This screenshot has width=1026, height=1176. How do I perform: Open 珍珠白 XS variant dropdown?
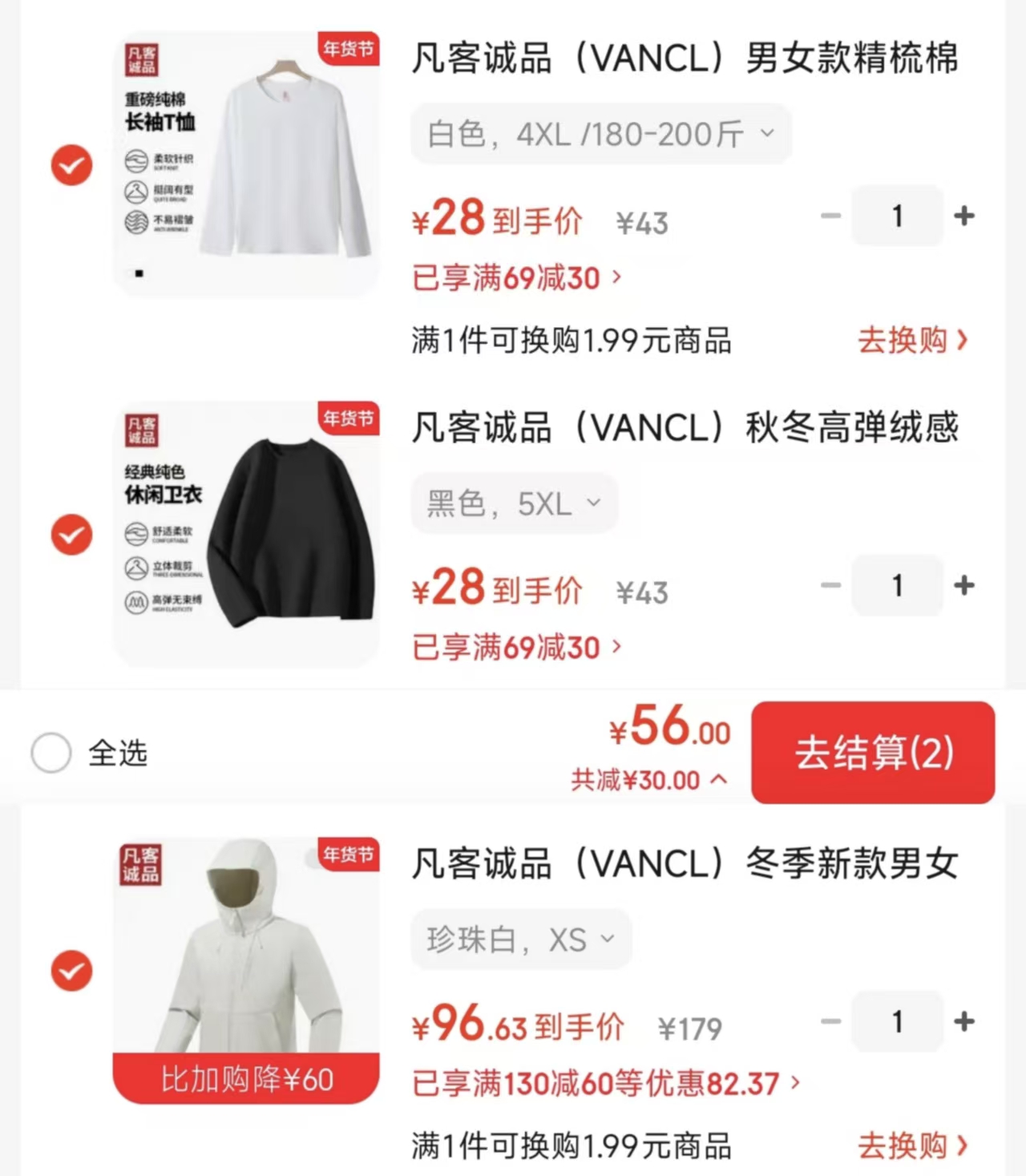[x=521, y=939]
